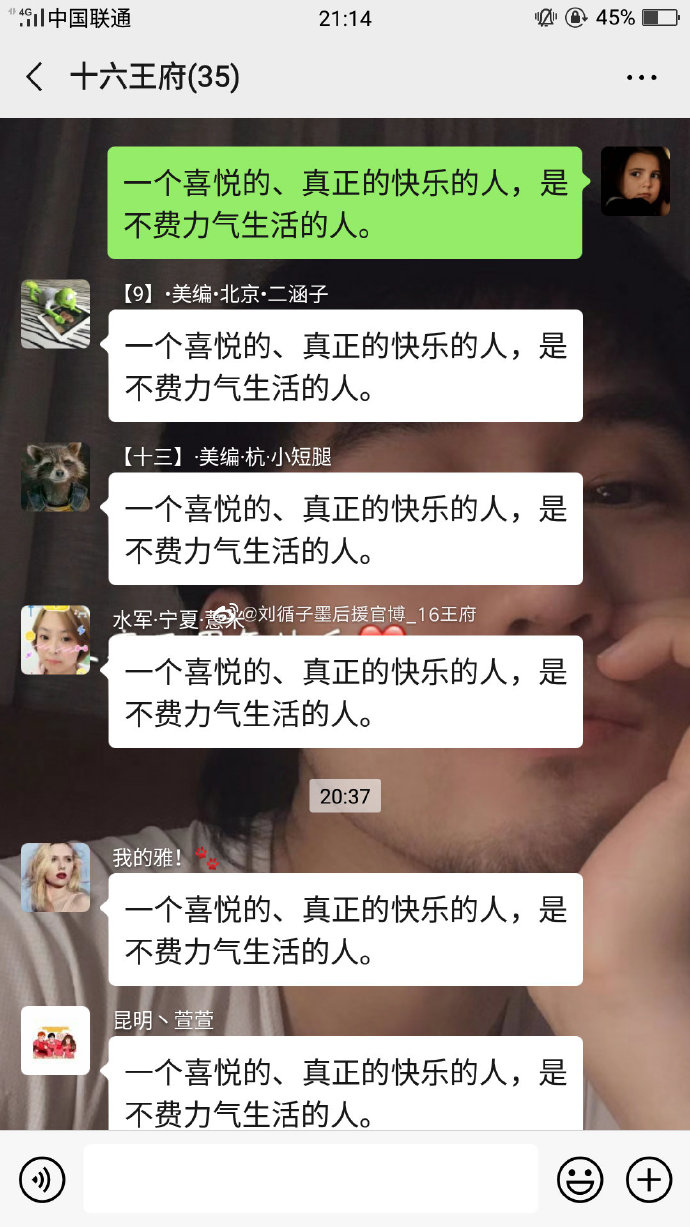Tap my own avatar beside green message
Viewport: 690px width, 1227px height.
pyautogui.click(x=635, y=181)
